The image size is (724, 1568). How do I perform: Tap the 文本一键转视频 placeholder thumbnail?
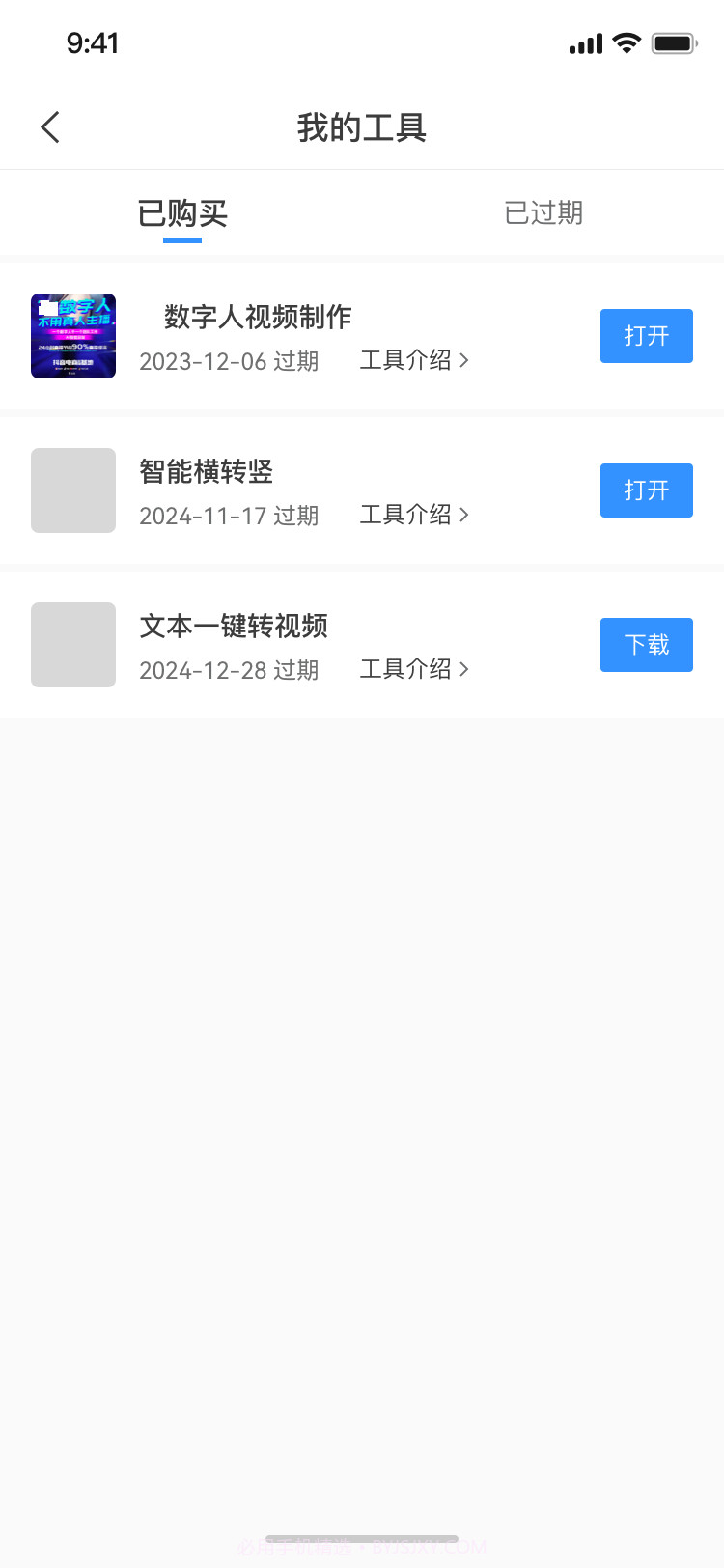coord(73,645)
